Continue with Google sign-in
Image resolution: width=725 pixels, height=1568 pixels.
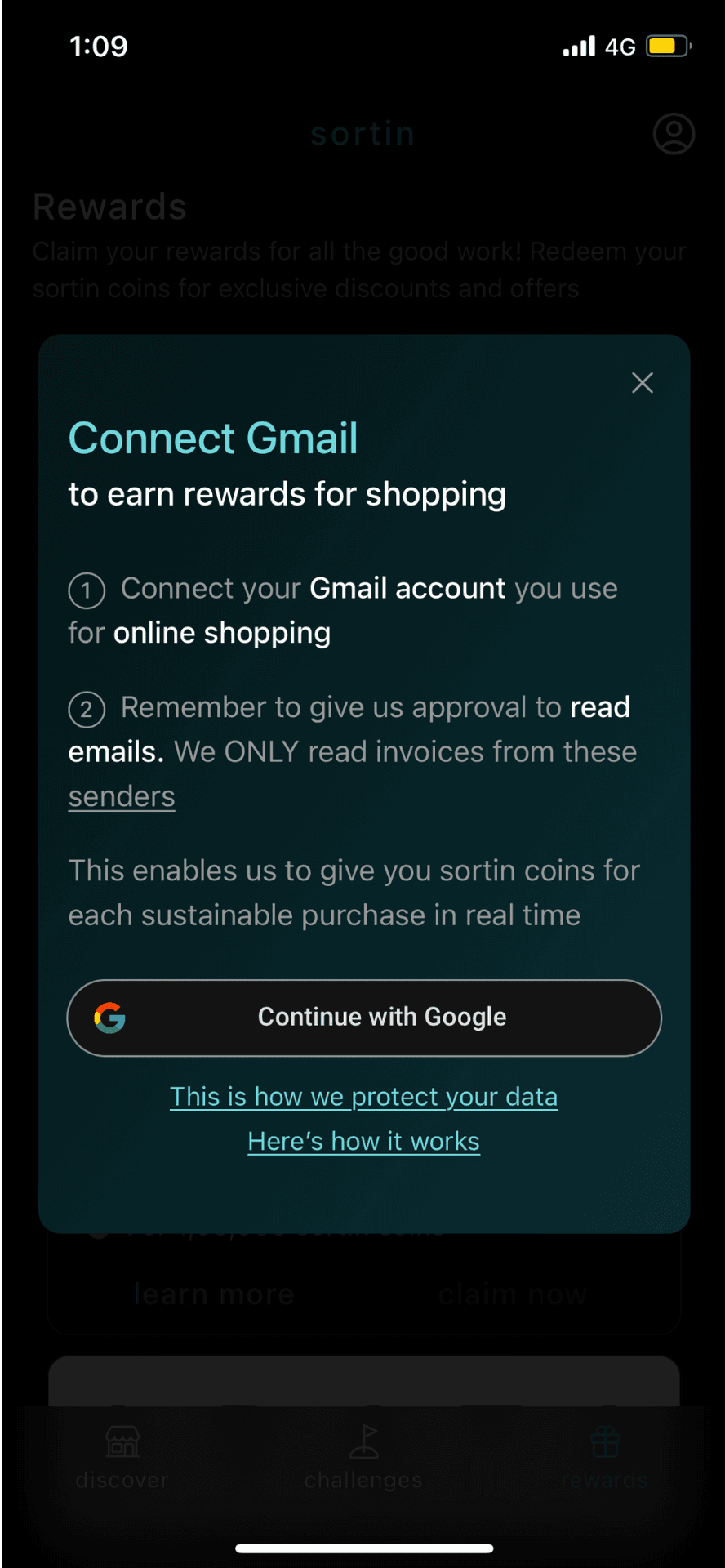click(364, 1018)
